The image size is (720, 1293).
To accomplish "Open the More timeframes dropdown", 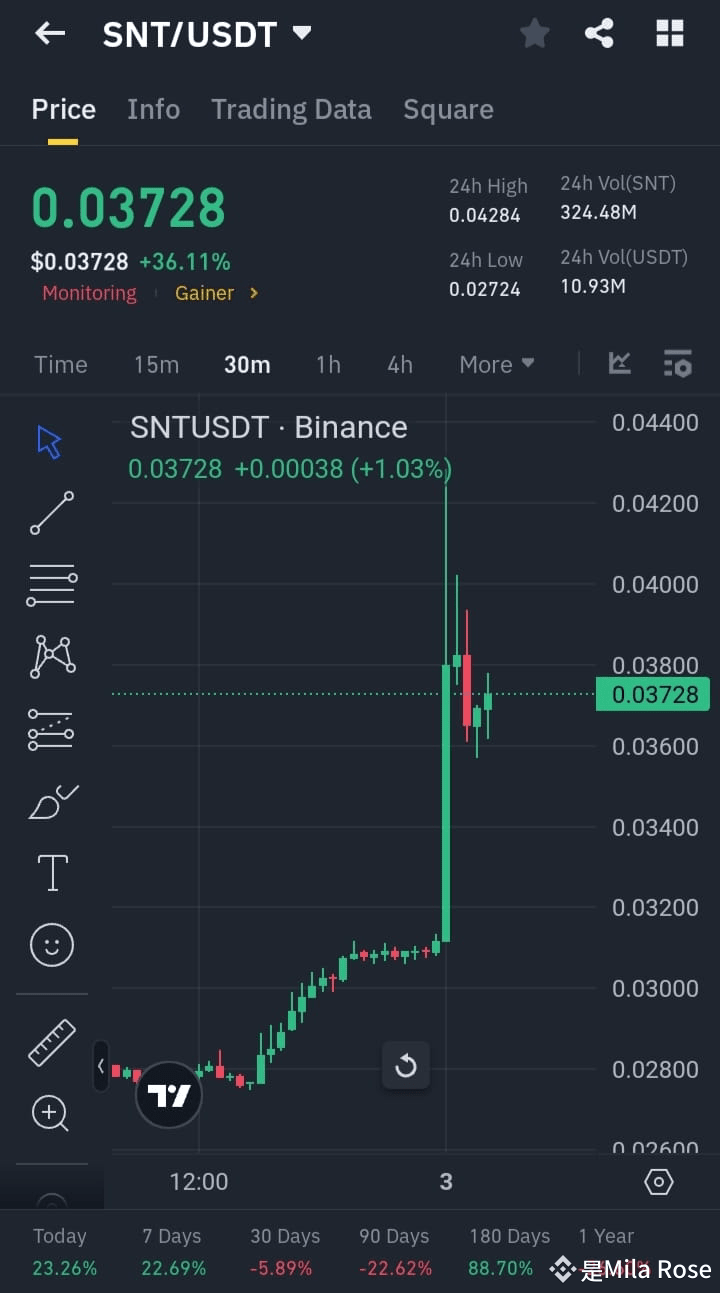I will [x=496, y=364].
